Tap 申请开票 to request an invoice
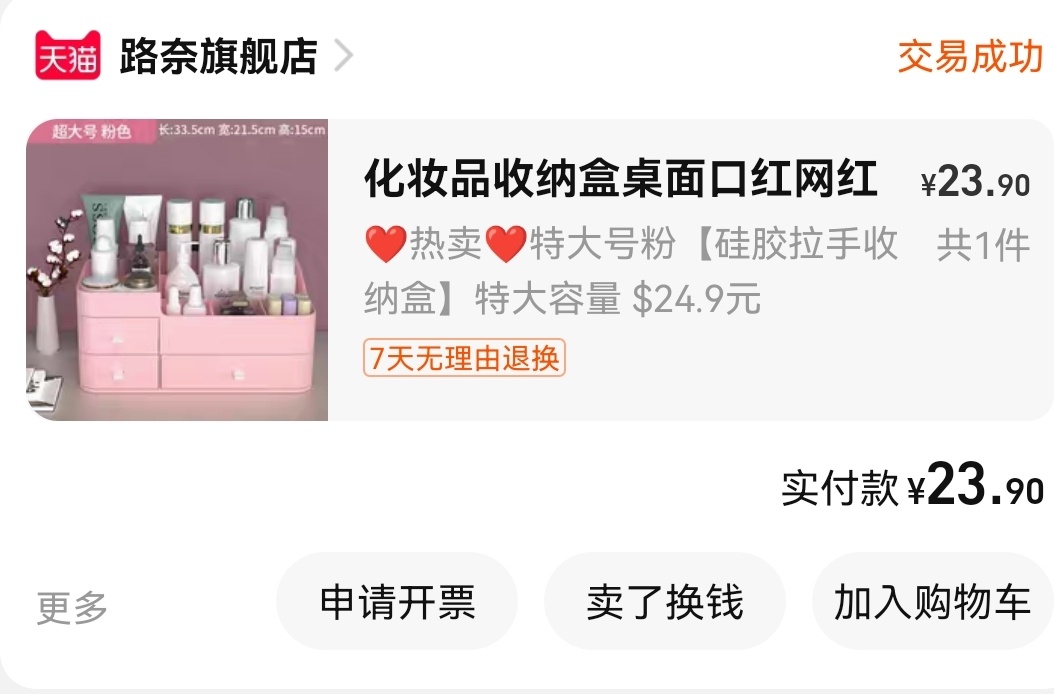The width and height of the screenshot is (1054, 694). pyautogui.click(x=397, y=602)
